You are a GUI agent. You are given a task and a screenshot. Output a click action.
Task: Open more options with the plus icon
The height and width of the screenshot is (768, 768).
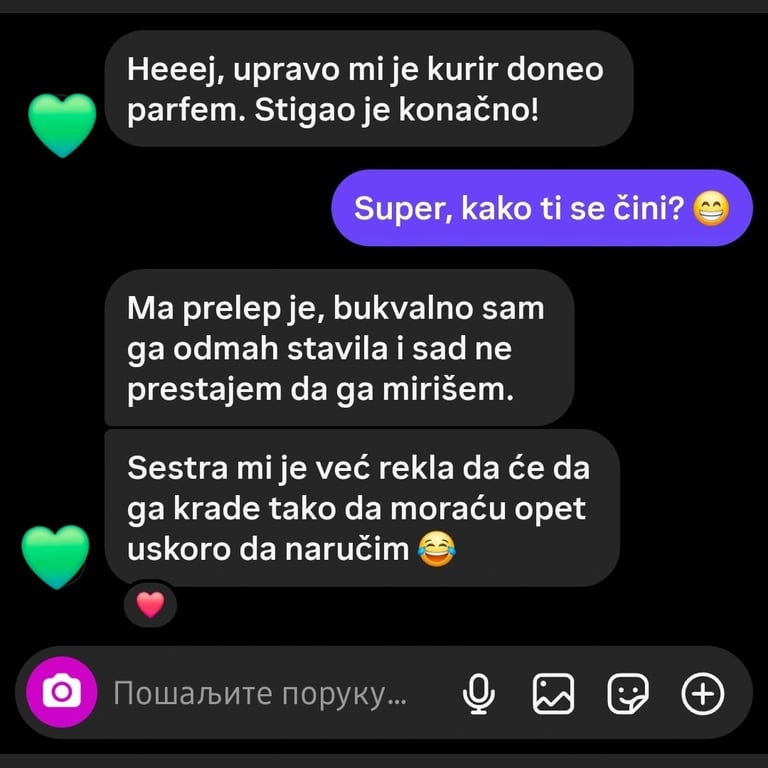point(703,693)
